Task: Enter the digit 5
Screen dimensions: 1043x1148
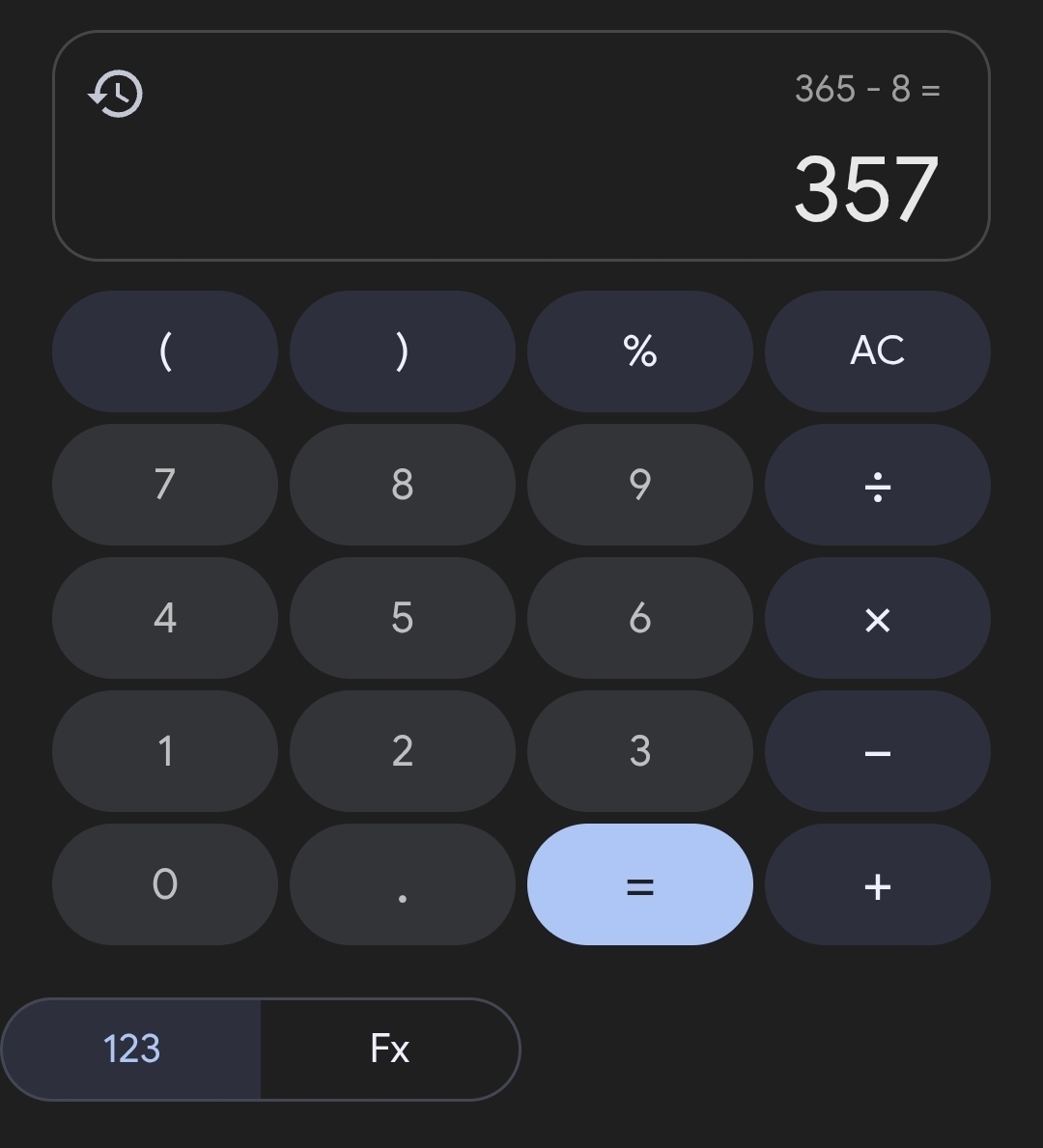Action: 402,618
